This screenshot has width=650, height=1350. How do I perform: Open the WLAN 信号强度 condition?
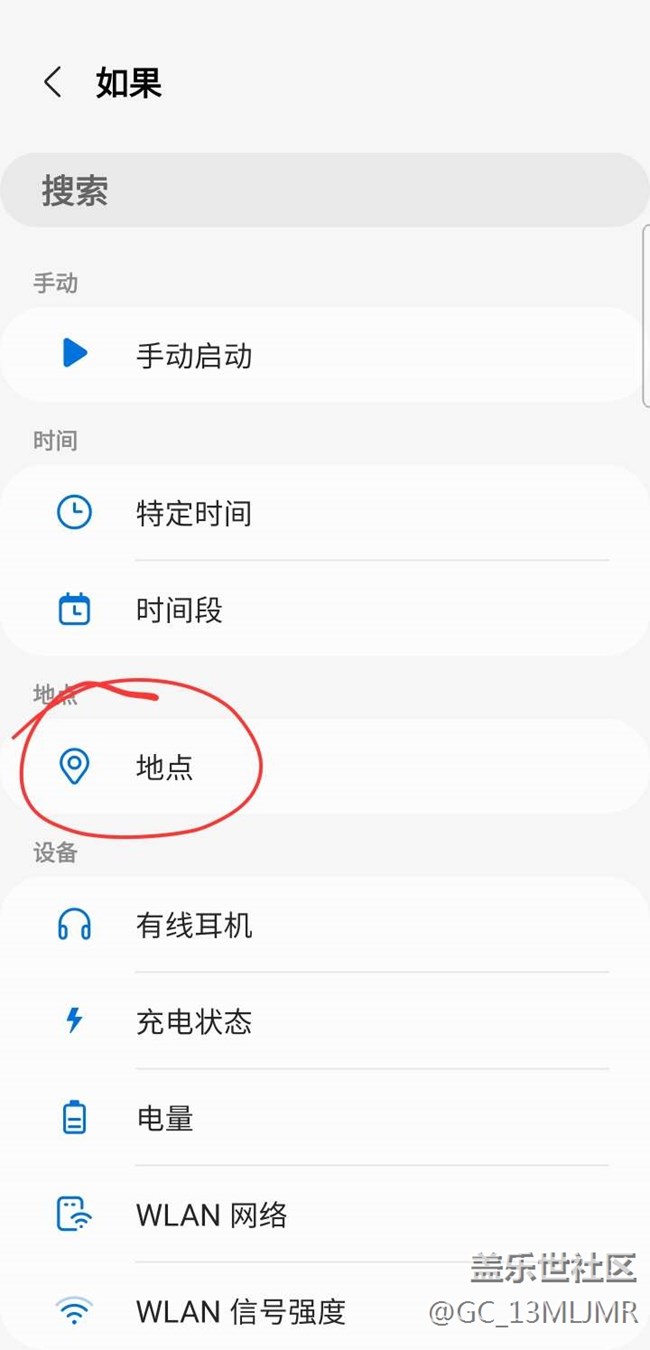(x=240, y=1310)
